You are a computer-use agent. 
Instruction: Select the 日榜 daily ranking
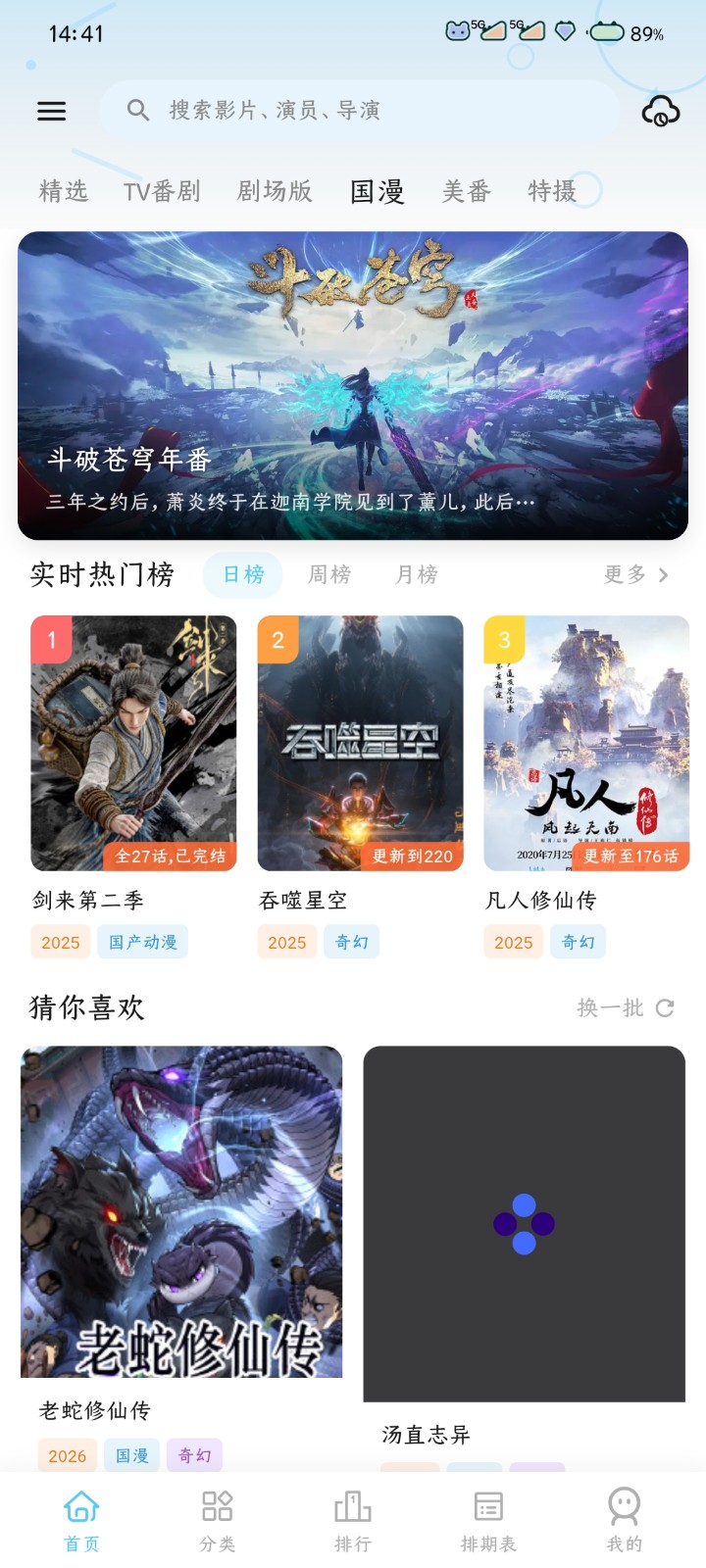click(x=242, y=575)
